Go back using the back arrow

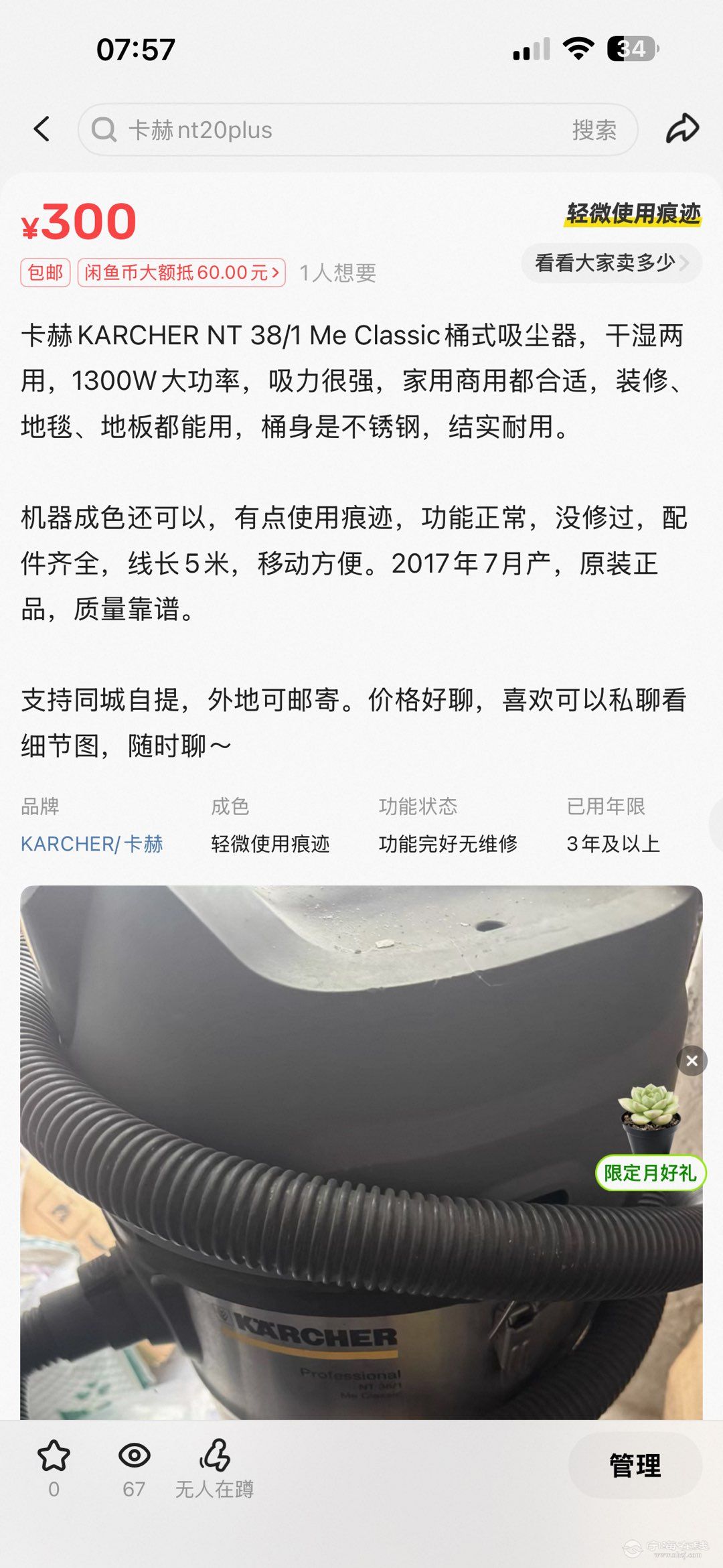(42, 129)
